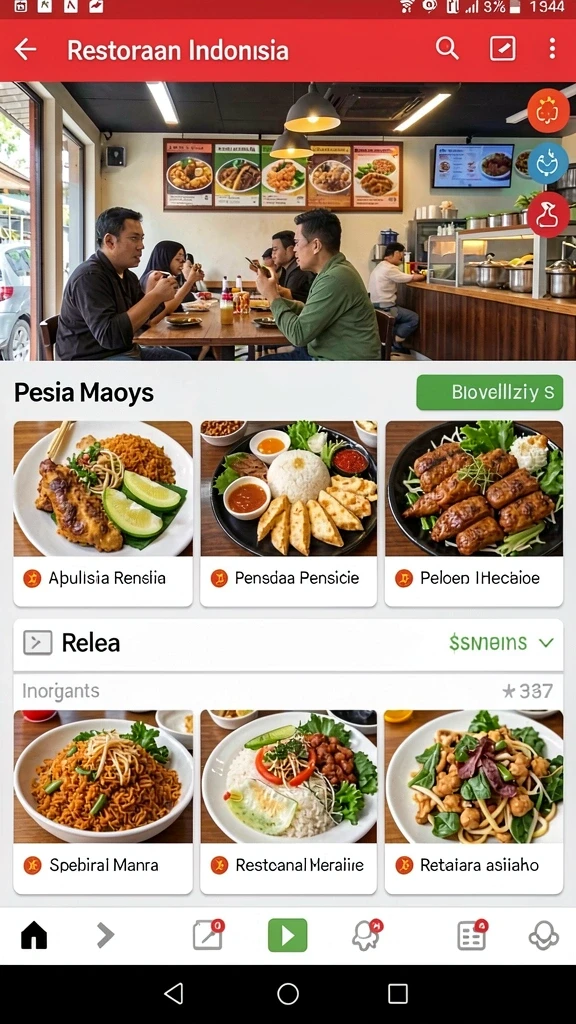Screen dimensions: 576x1024
Task: Go back with the app bar arrow
Action: [25, 49]
